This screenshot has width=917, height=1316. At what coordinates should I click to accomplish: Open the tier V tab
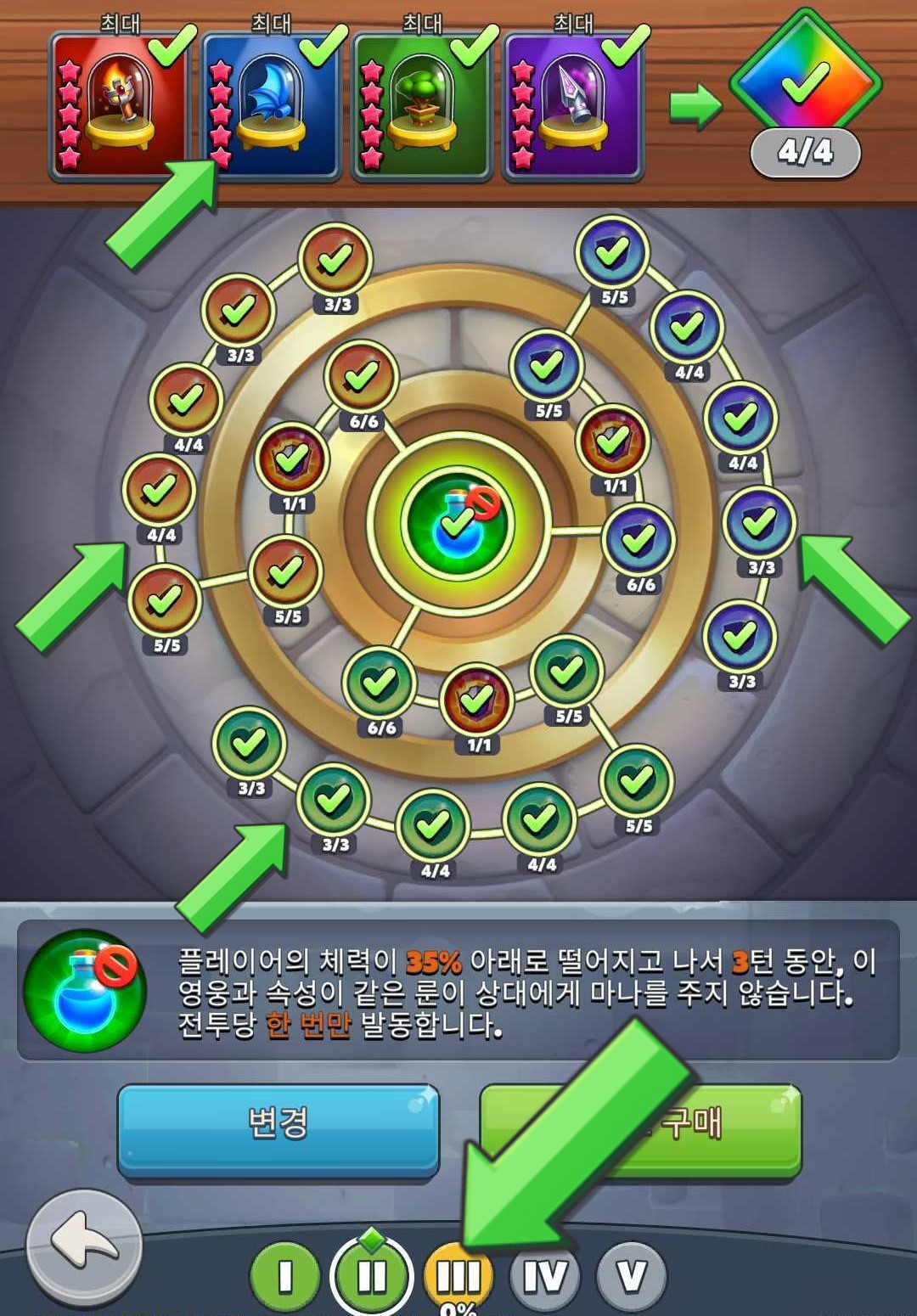632,1276
